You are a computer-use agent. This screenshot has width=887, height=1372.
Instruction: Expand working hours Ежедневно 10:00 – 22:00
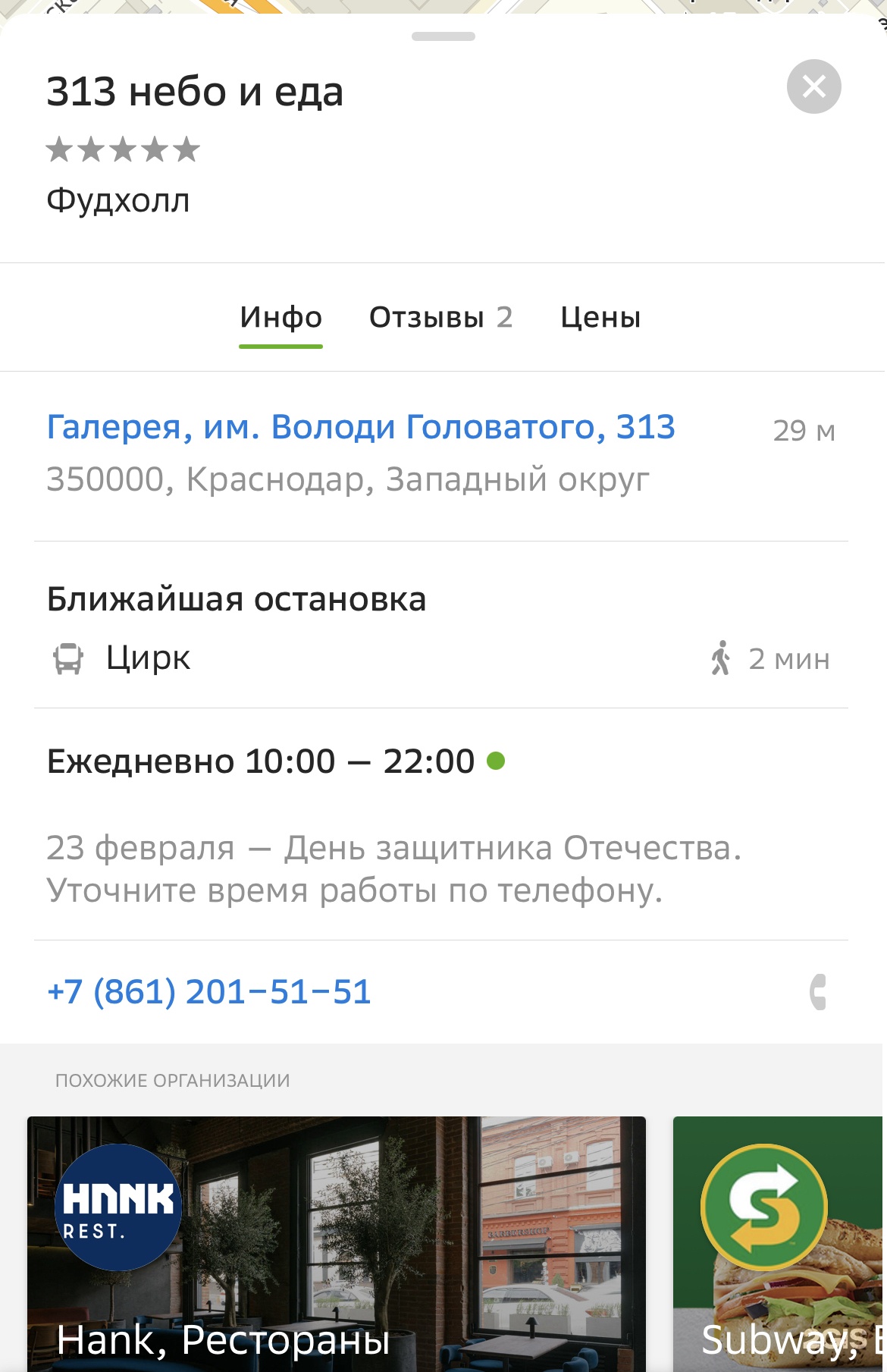261,761
